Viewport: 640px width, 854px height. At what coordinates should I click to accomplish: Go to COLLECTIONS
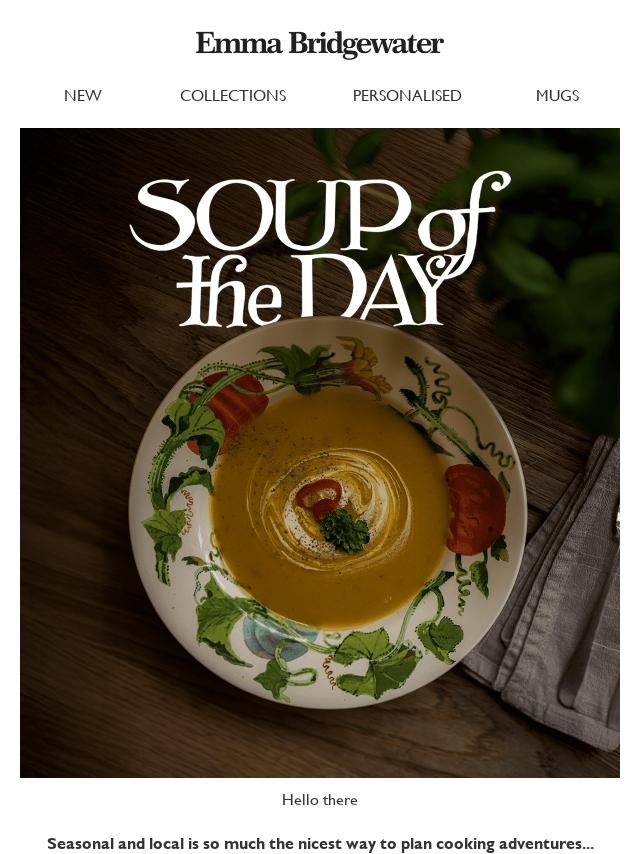click(233, 96)
